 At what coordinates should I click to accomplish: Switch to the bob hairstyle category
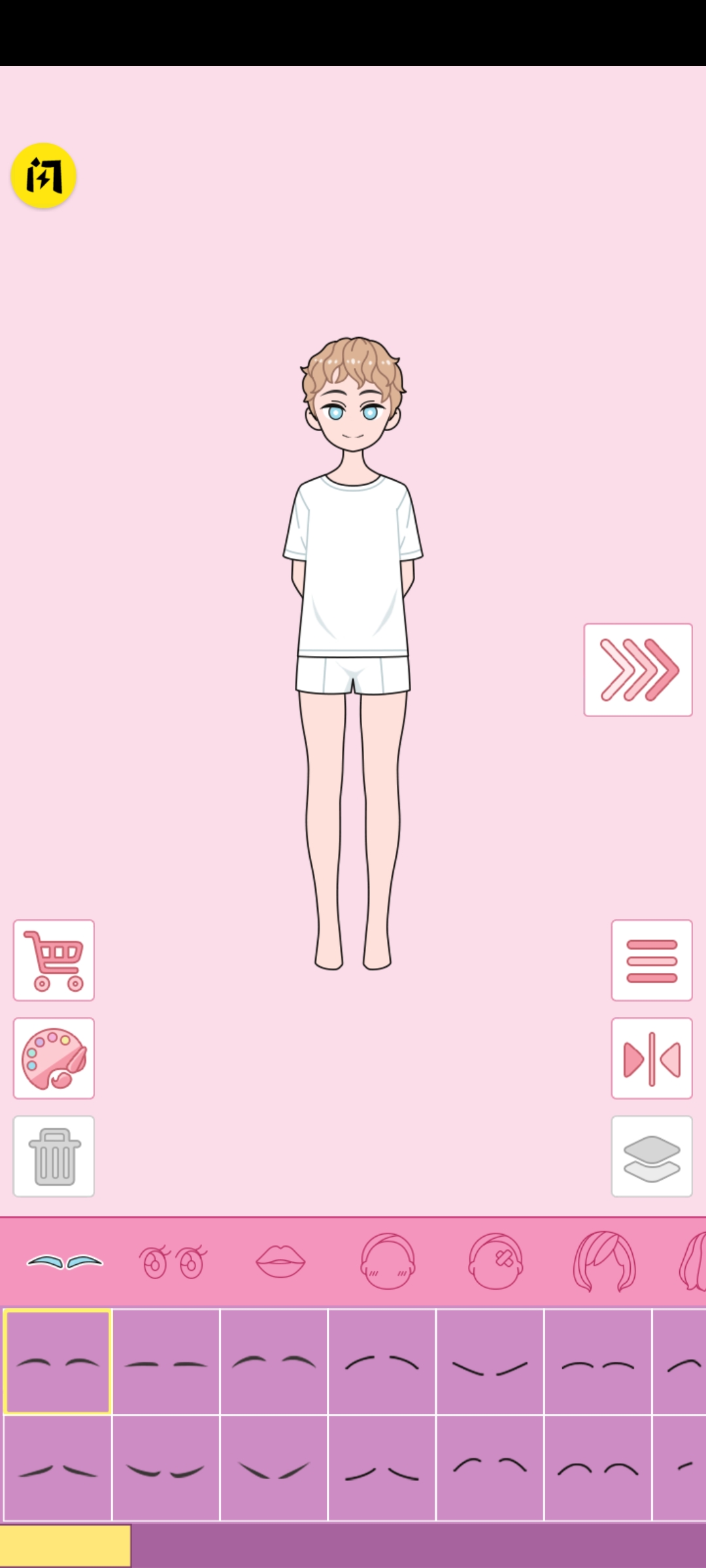point(604,1262)
